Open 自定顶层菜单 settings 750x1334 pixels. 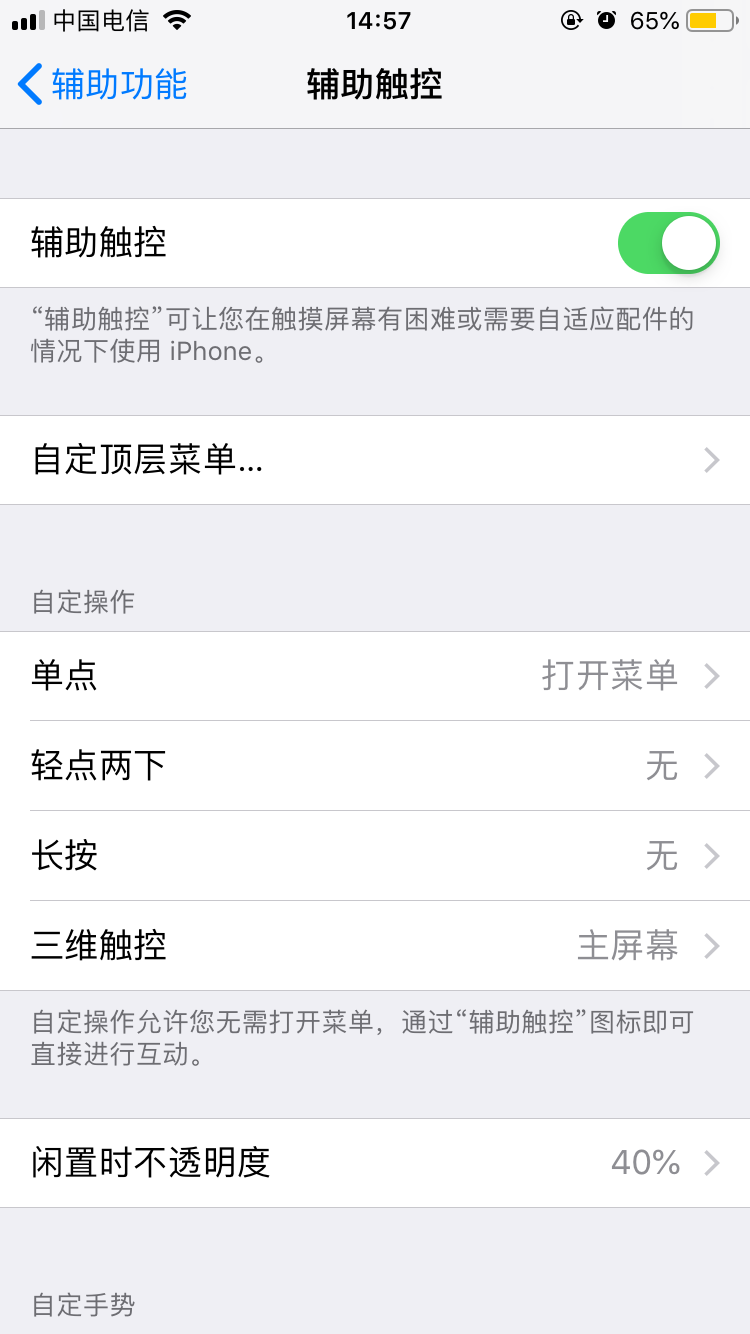pyautogui.click(x=375, y=460)
